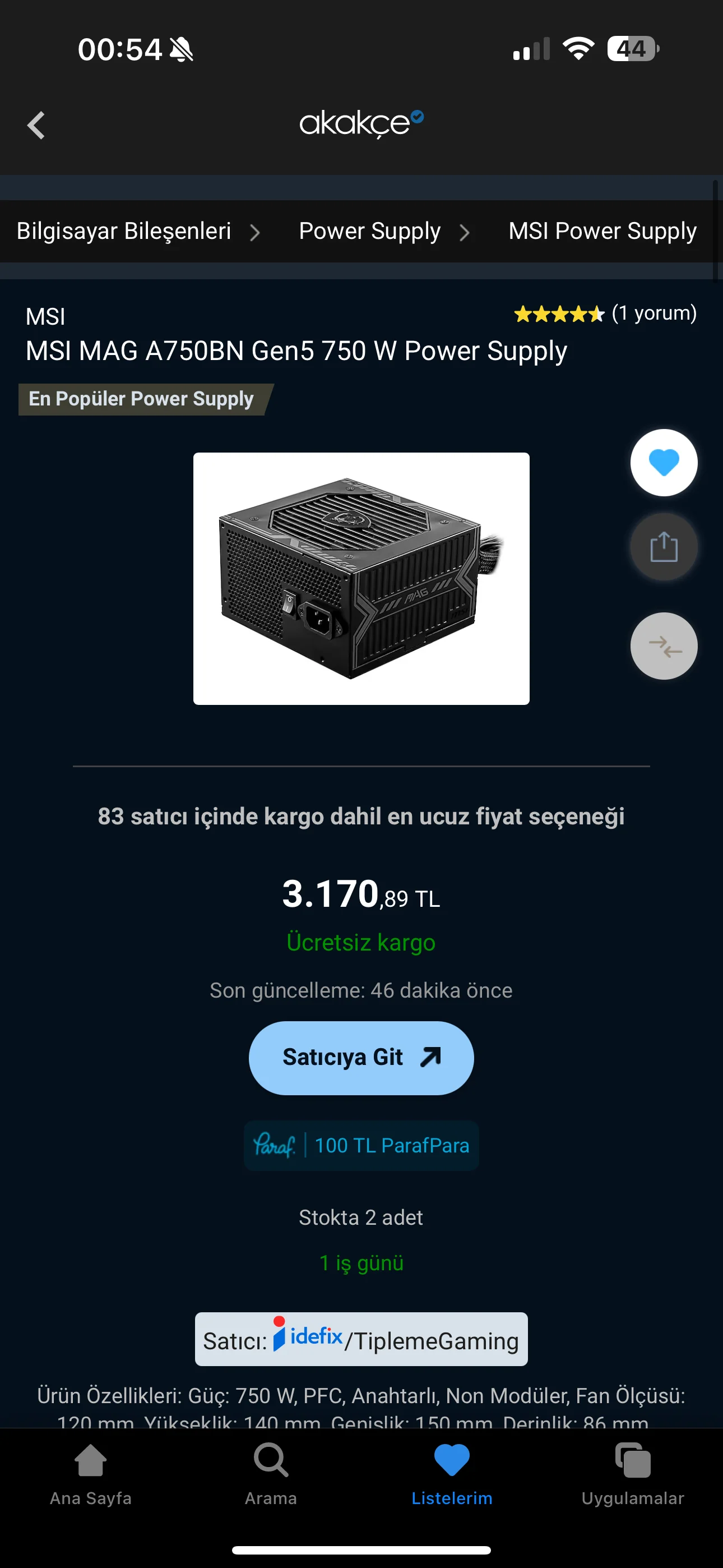View the 1 yorum star rating reviews
723x1568 pixels.
[x=604, y=313]
